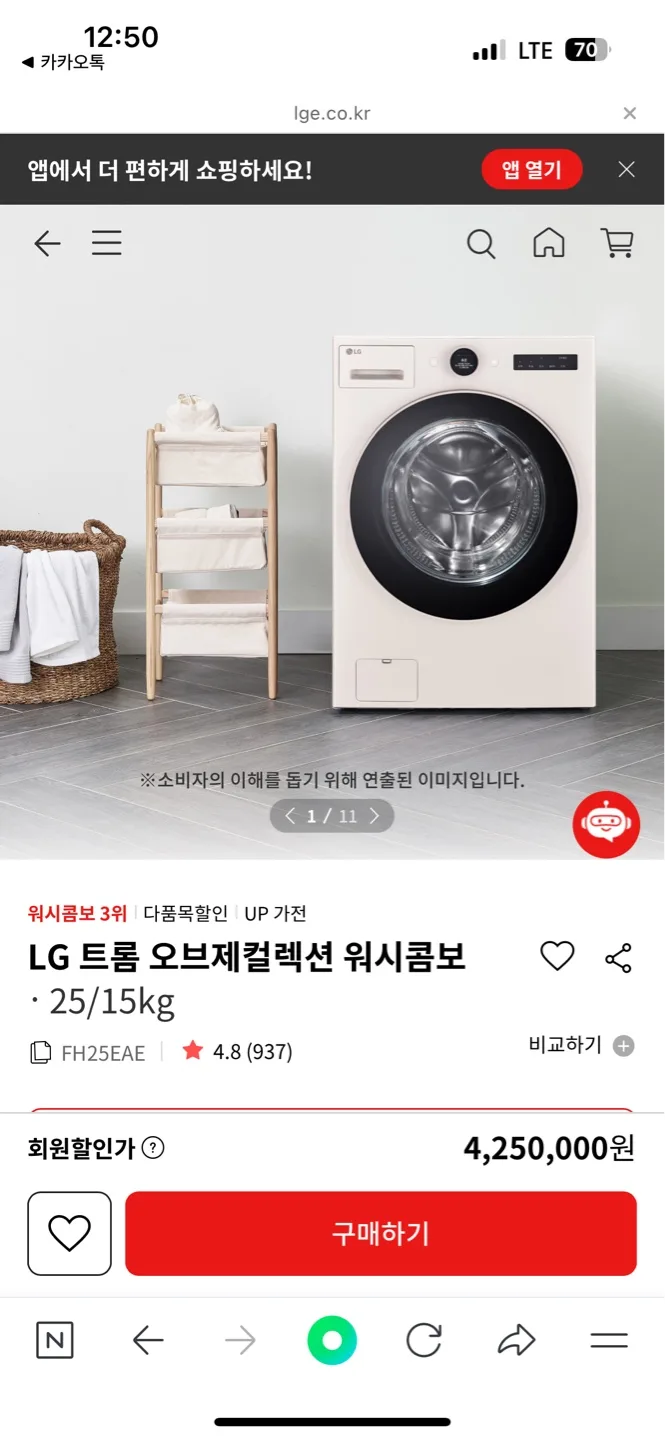This screenshot has width=665, height=1440.
Task: Open the 회원할인가 help tooltip
Action: click(153, 1148)
